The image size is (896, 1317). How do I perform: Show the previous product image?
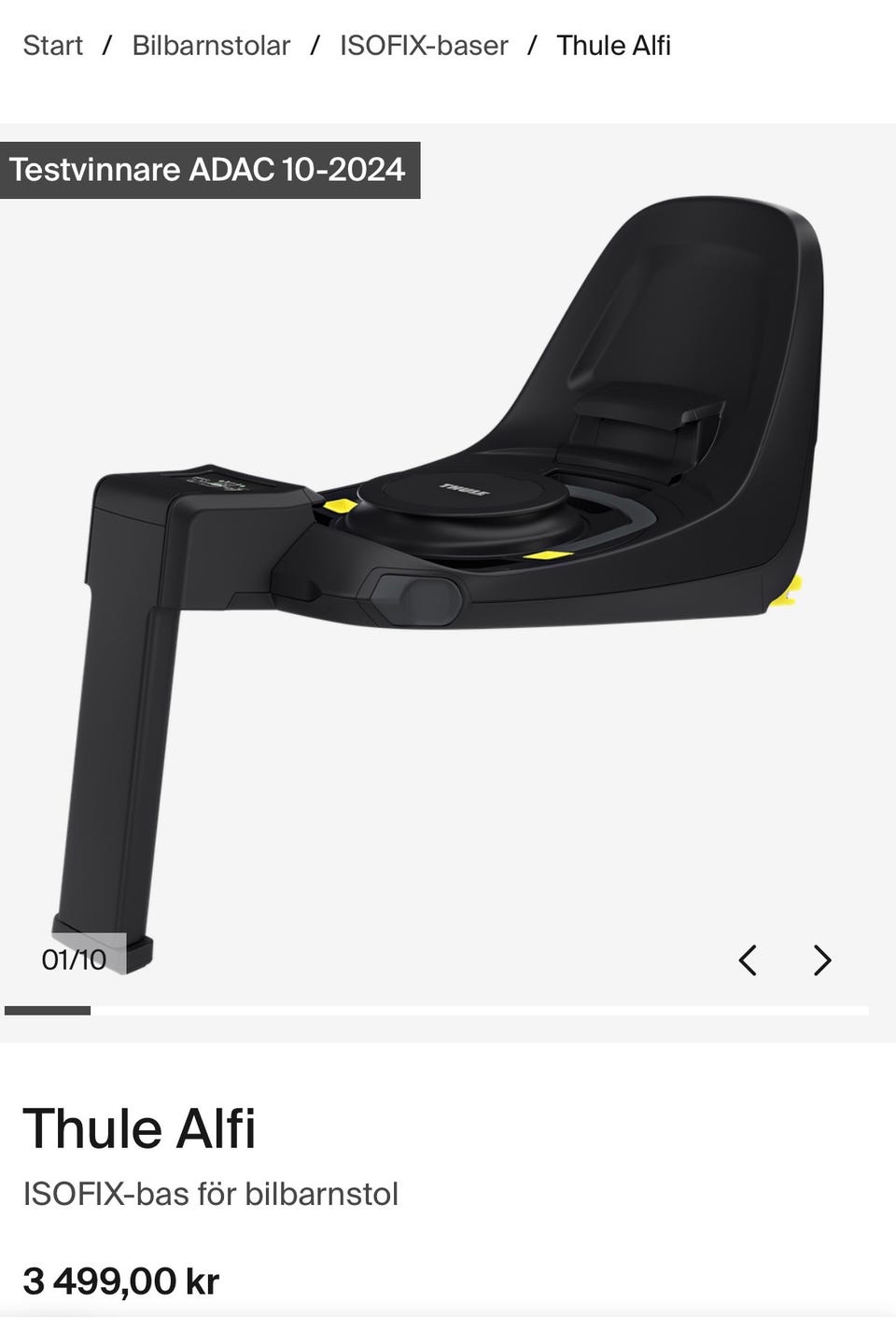coord(748,960)
